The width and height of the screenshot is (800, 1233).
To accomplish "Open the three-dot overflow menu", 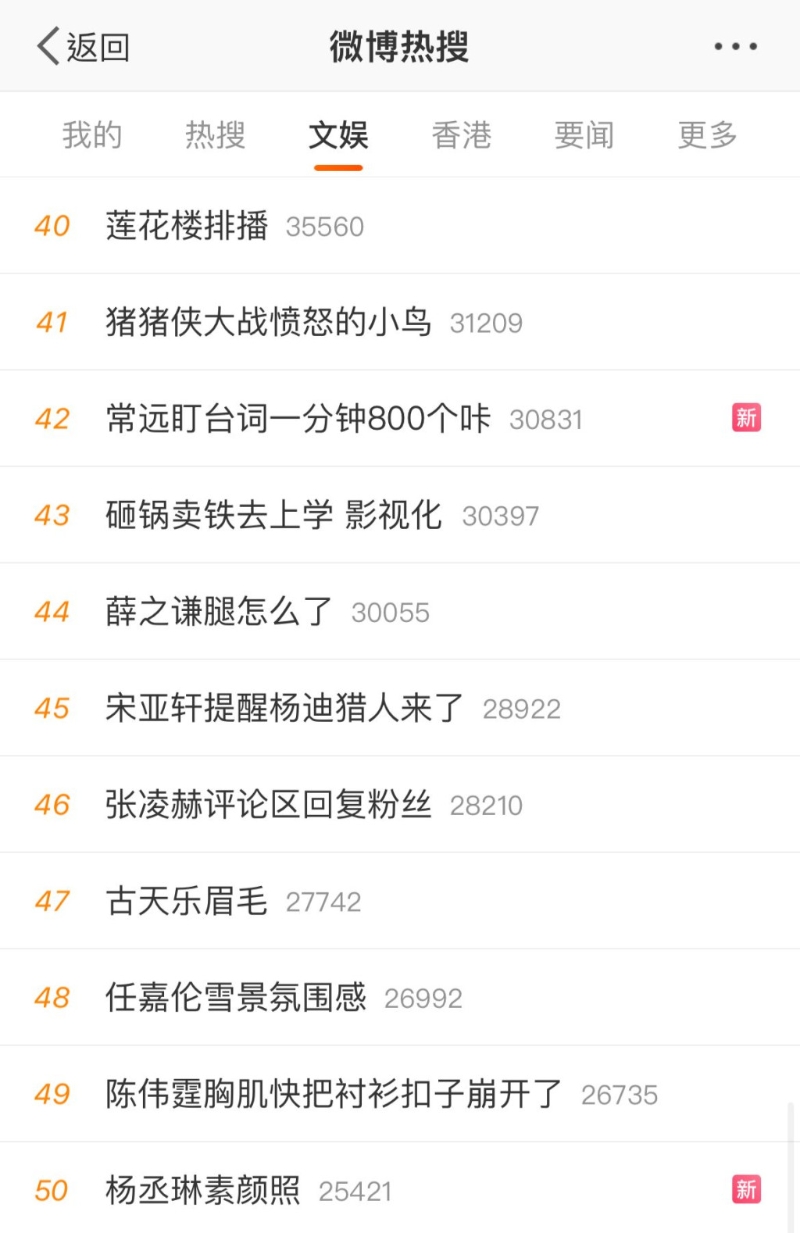I will [735, 46].
